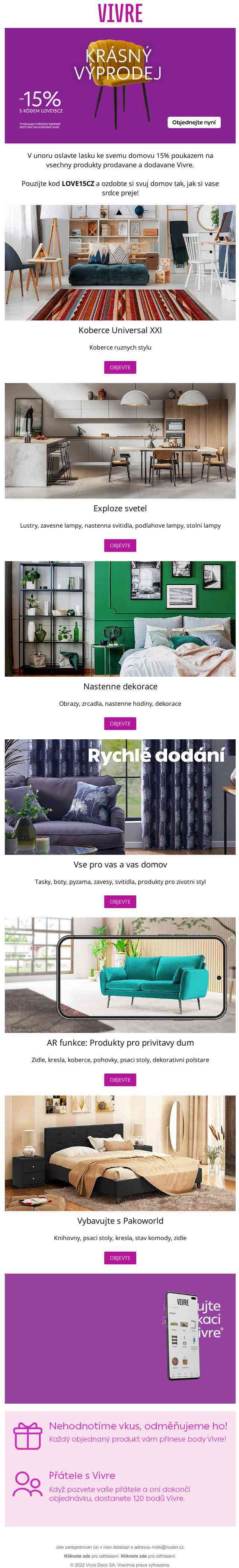This screenshot has width=239, height=1568.
Task: Open the green bedroom wall decor picture
Action: pyautogui.click(x=120, y=619)
